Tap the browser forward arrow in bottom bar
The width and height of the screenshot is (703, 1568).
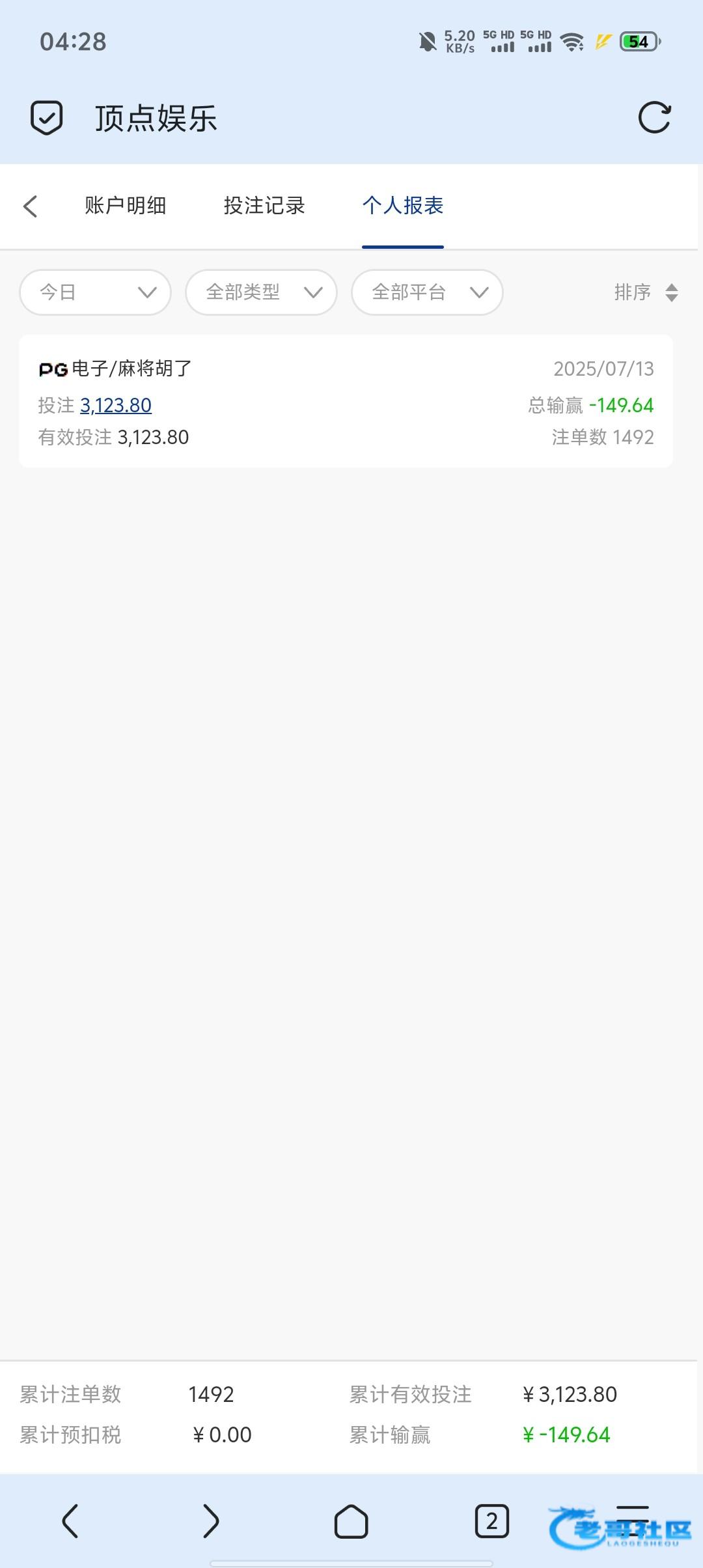tap(210, 1521)
